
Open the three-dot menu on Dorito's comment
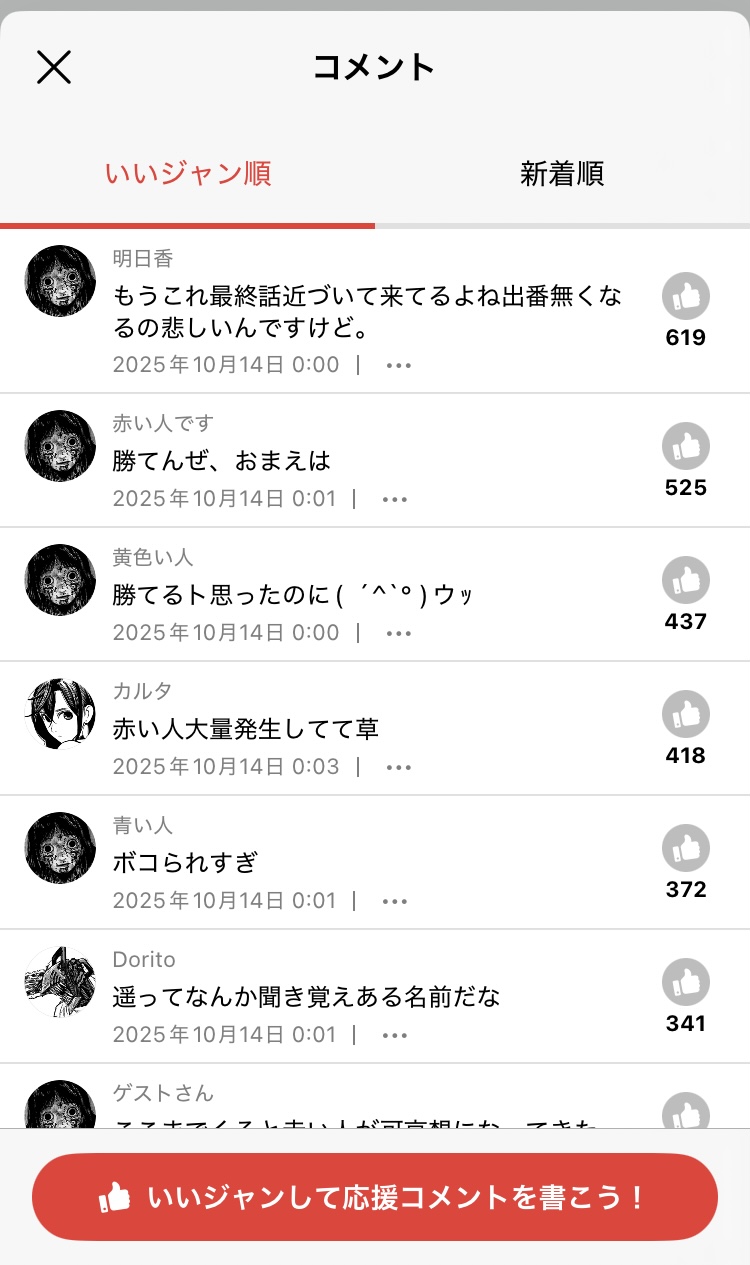coord(395,1036)
